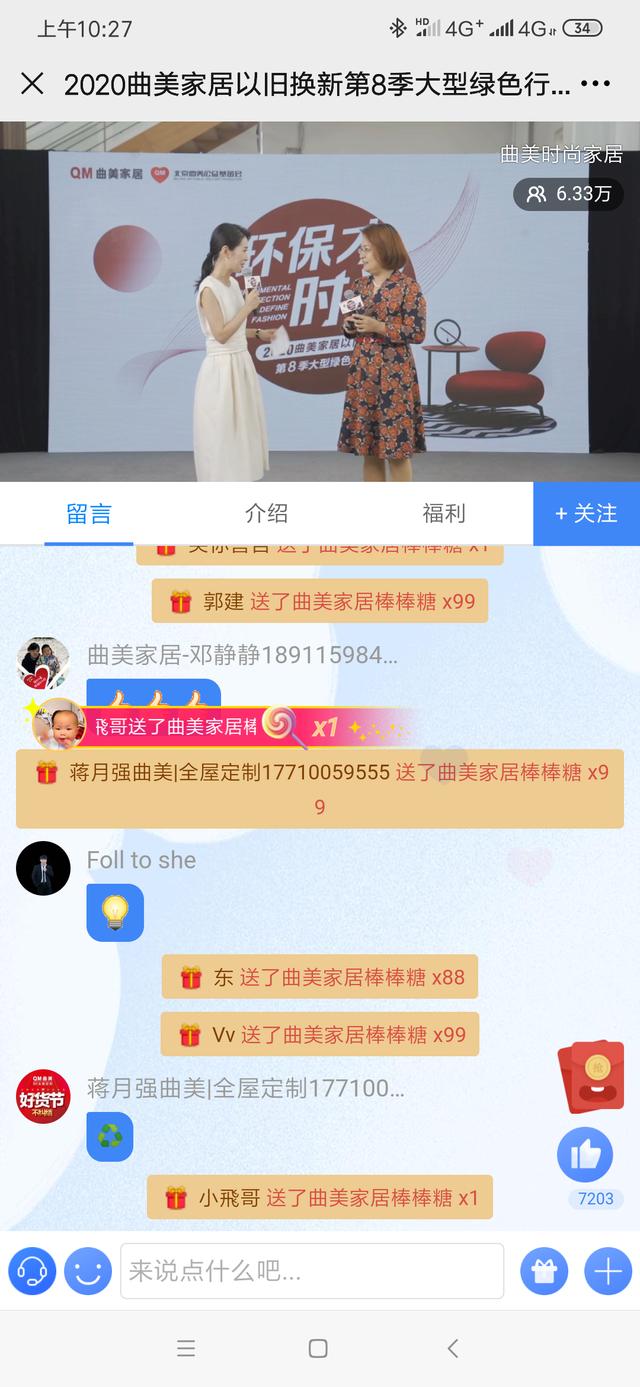Open customer service headset icon

(32, 1272)
